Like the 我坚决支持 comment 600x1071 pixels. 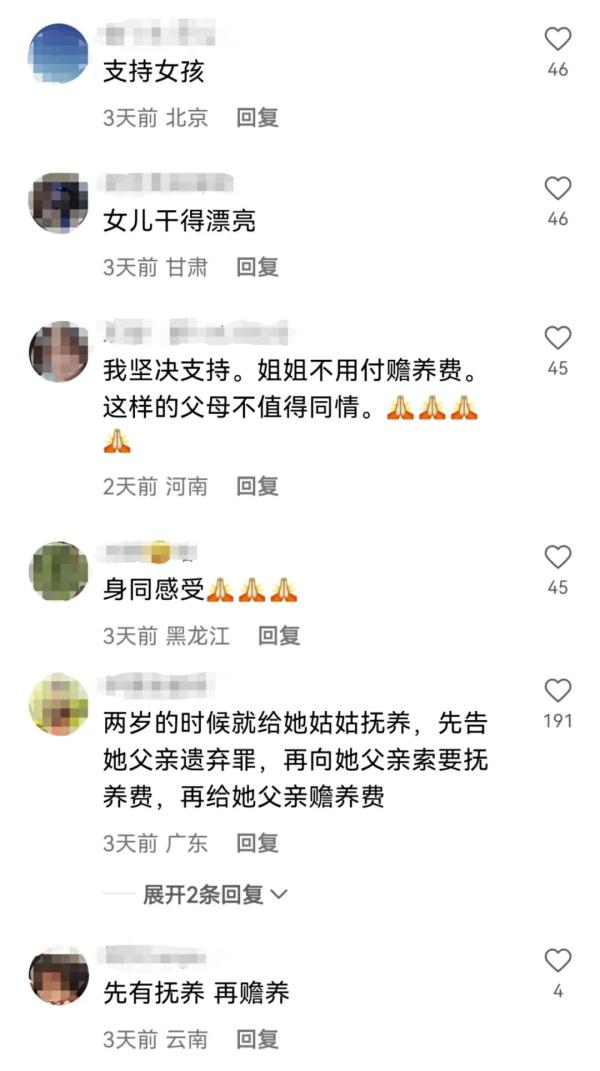557,338
